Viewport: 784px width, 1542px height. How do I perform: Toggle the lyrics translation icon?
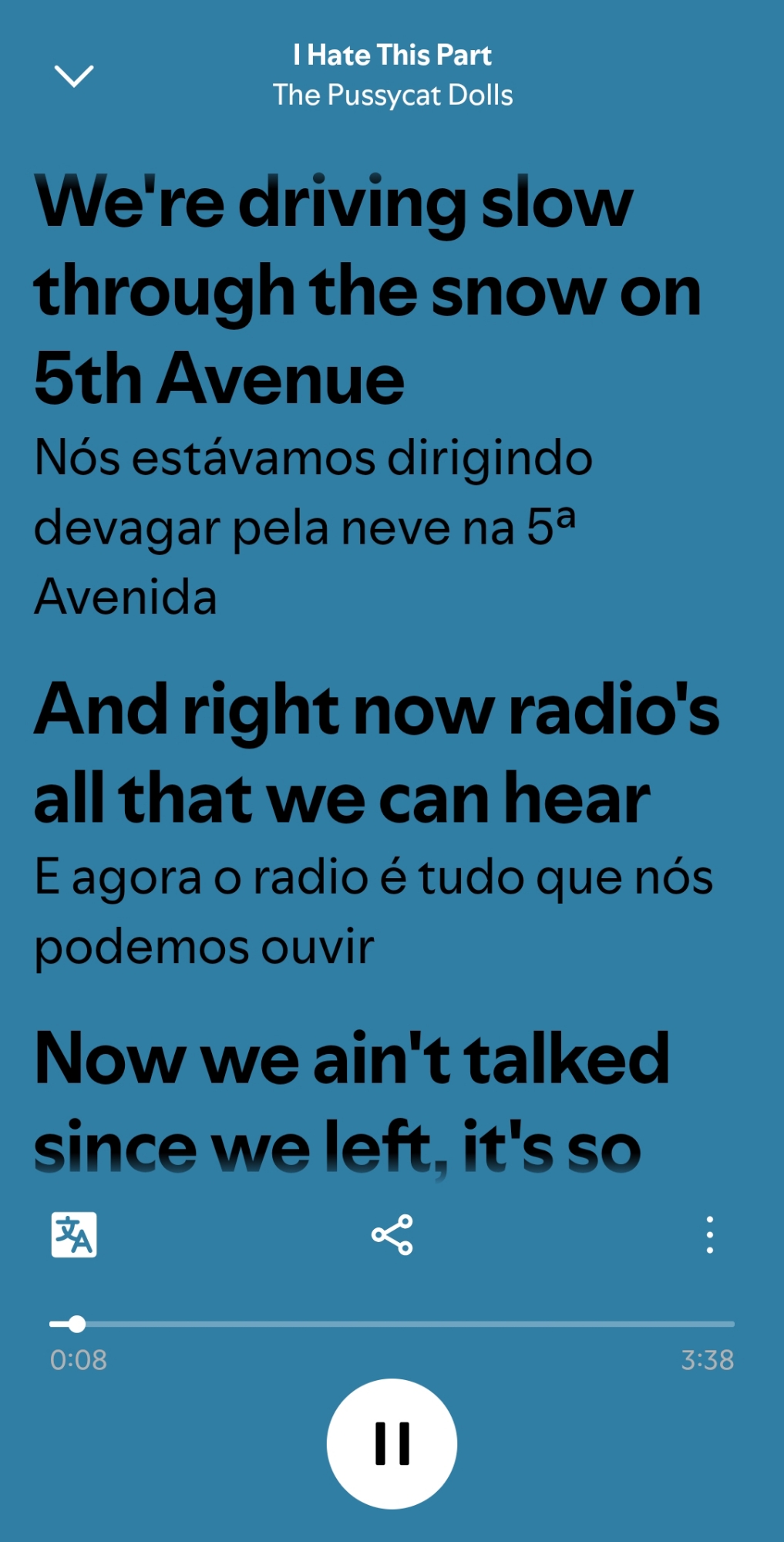(74, 1234)
